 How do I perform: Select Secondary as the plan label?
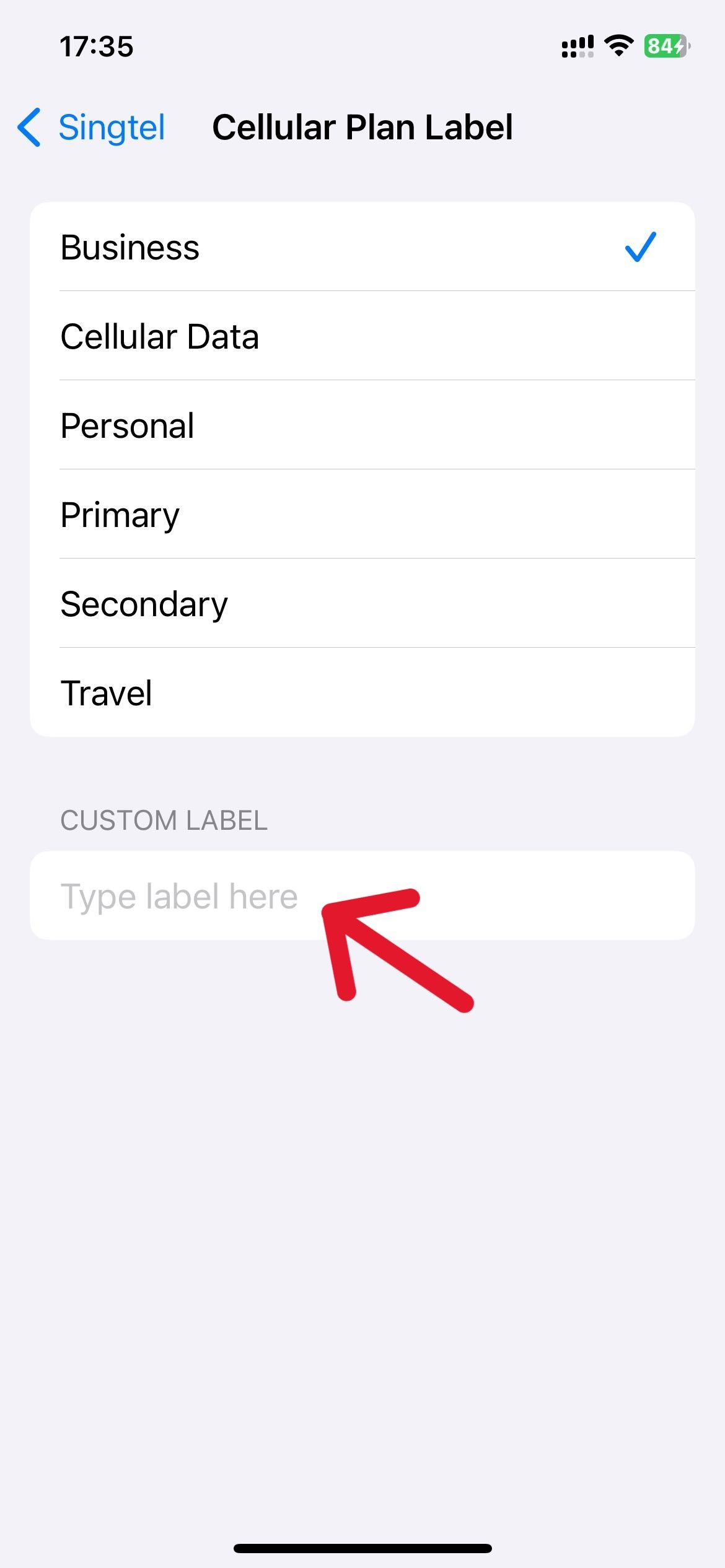tap(362, 604)
